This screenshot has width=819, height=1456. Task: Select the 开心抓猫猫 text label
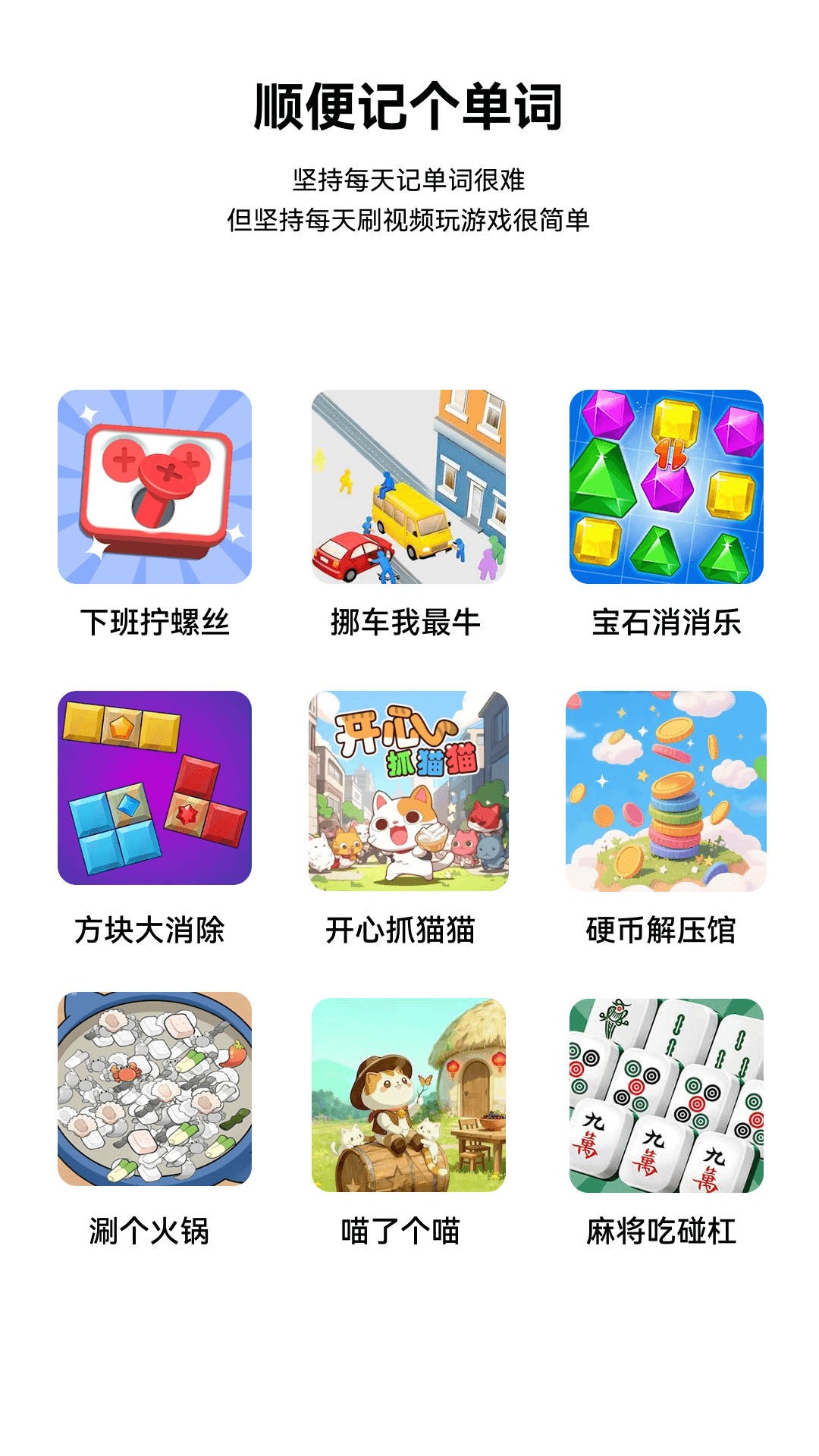point(409,927)
